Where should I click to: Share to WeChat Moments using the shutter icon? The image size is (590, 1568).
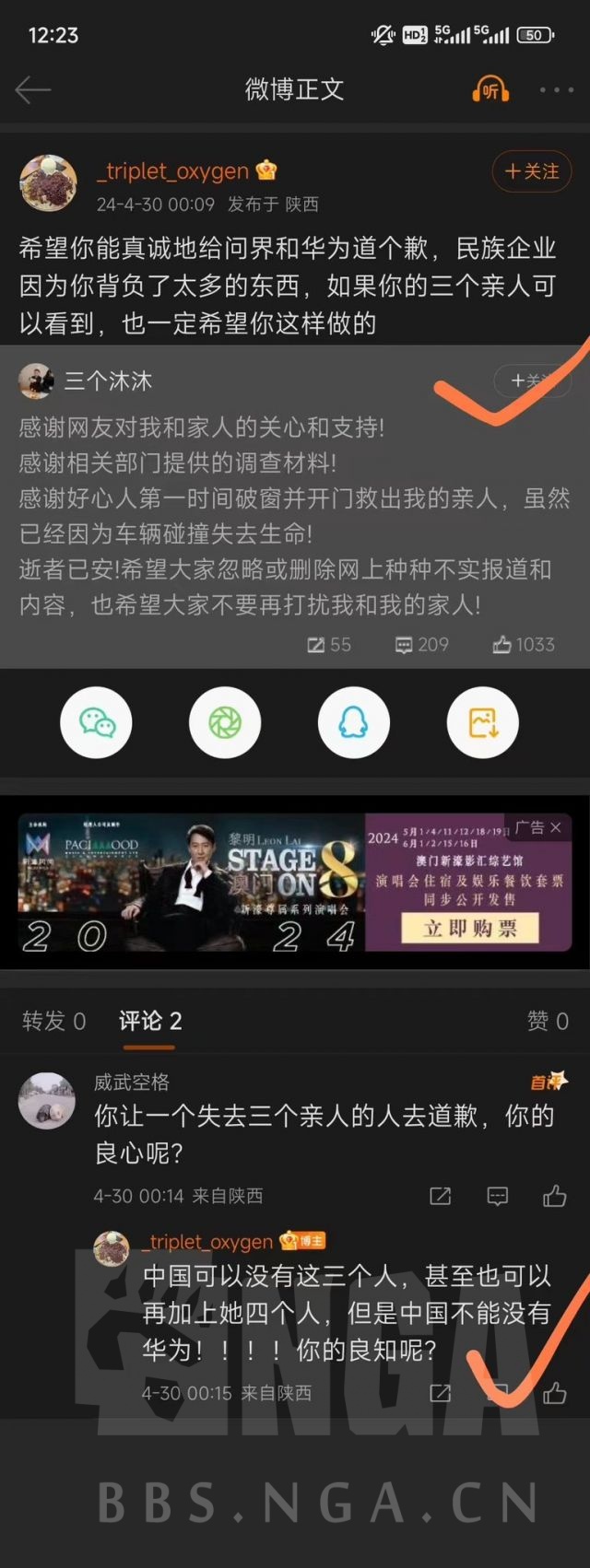coord(224,722)
